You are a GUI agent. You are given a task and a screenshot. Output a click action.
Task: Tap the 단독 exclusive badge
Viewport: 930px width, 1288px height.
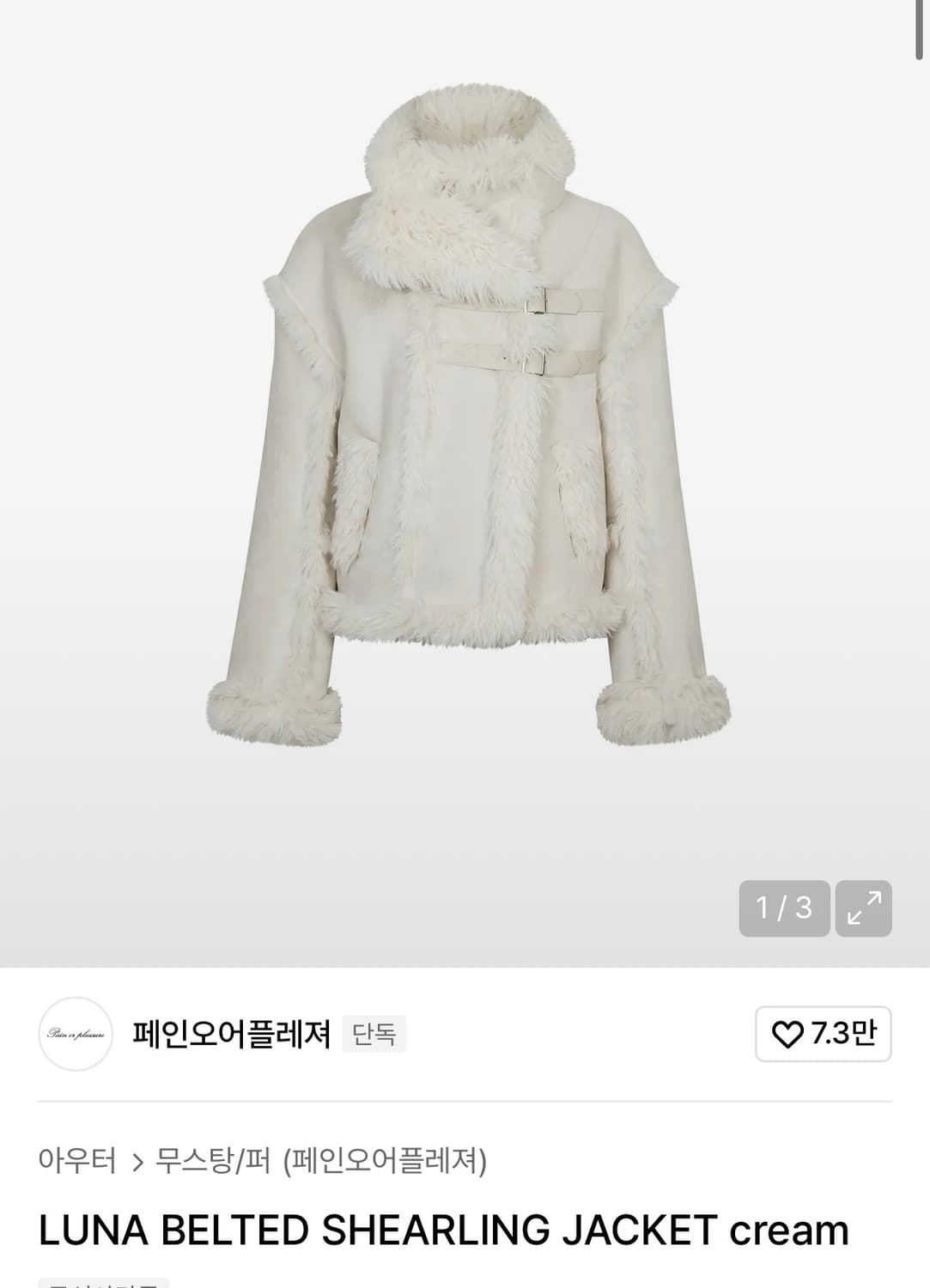pos(373,1035)
